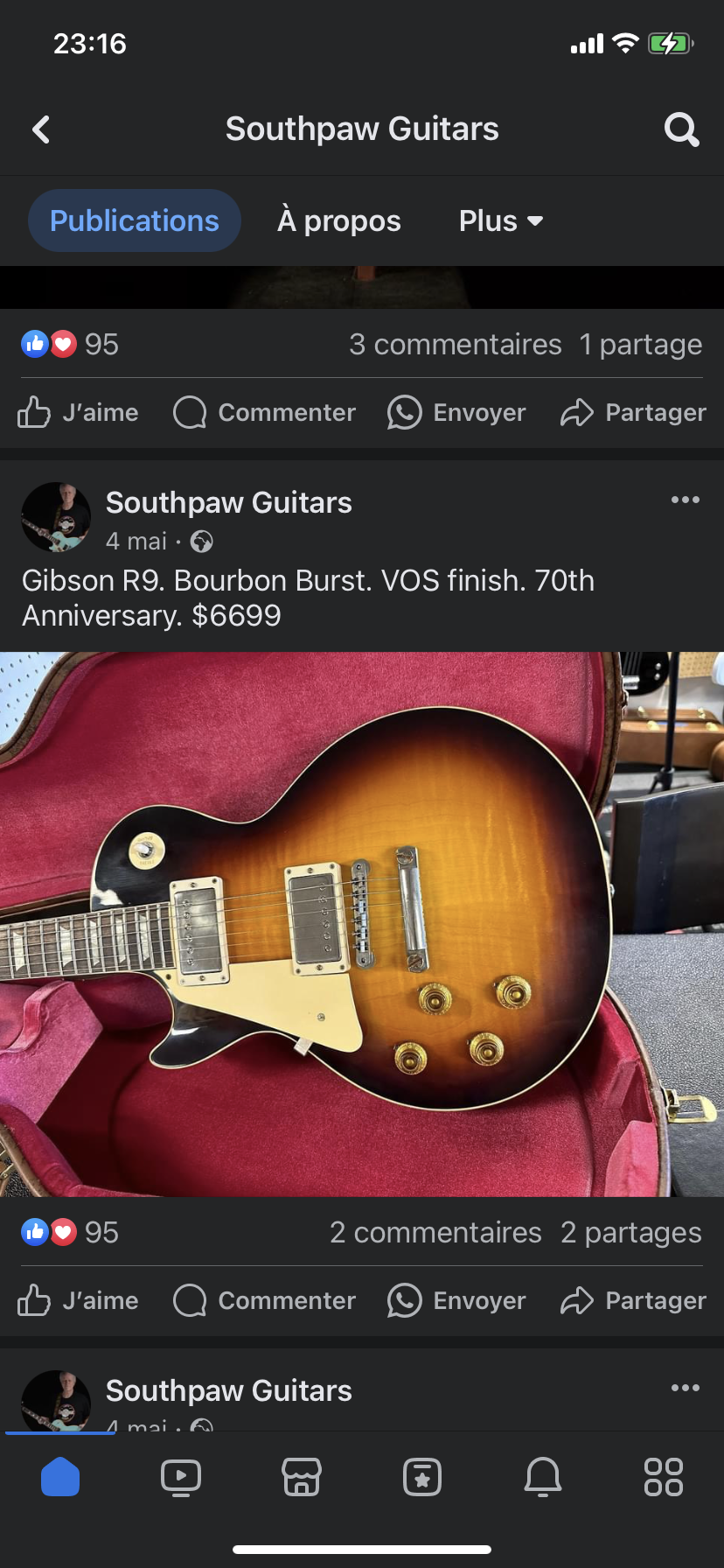
Task: Switch to the À propos tab
Action: pos(339,220)
